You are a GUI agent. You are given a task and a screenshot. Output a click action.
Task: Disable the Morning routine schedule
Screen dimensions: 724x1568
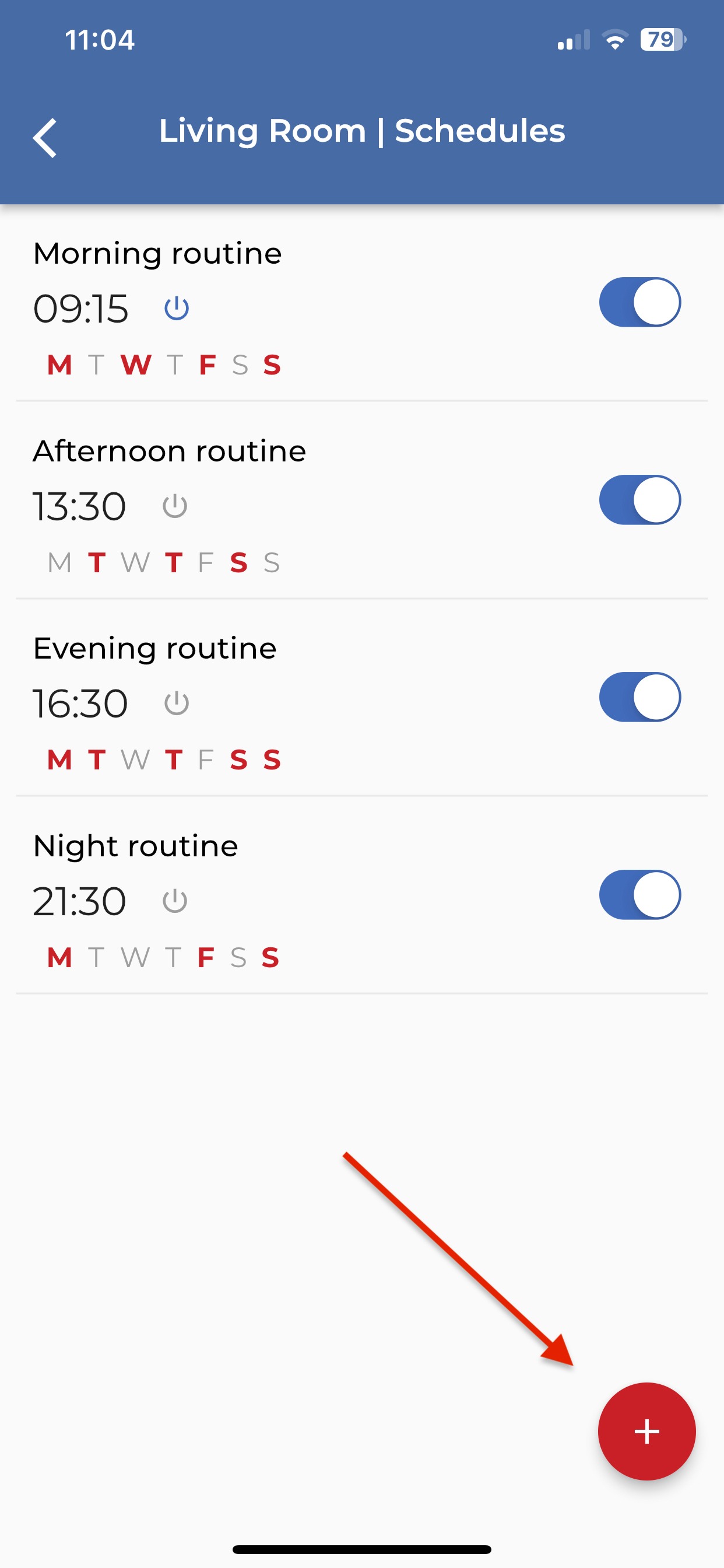(639, 302)
